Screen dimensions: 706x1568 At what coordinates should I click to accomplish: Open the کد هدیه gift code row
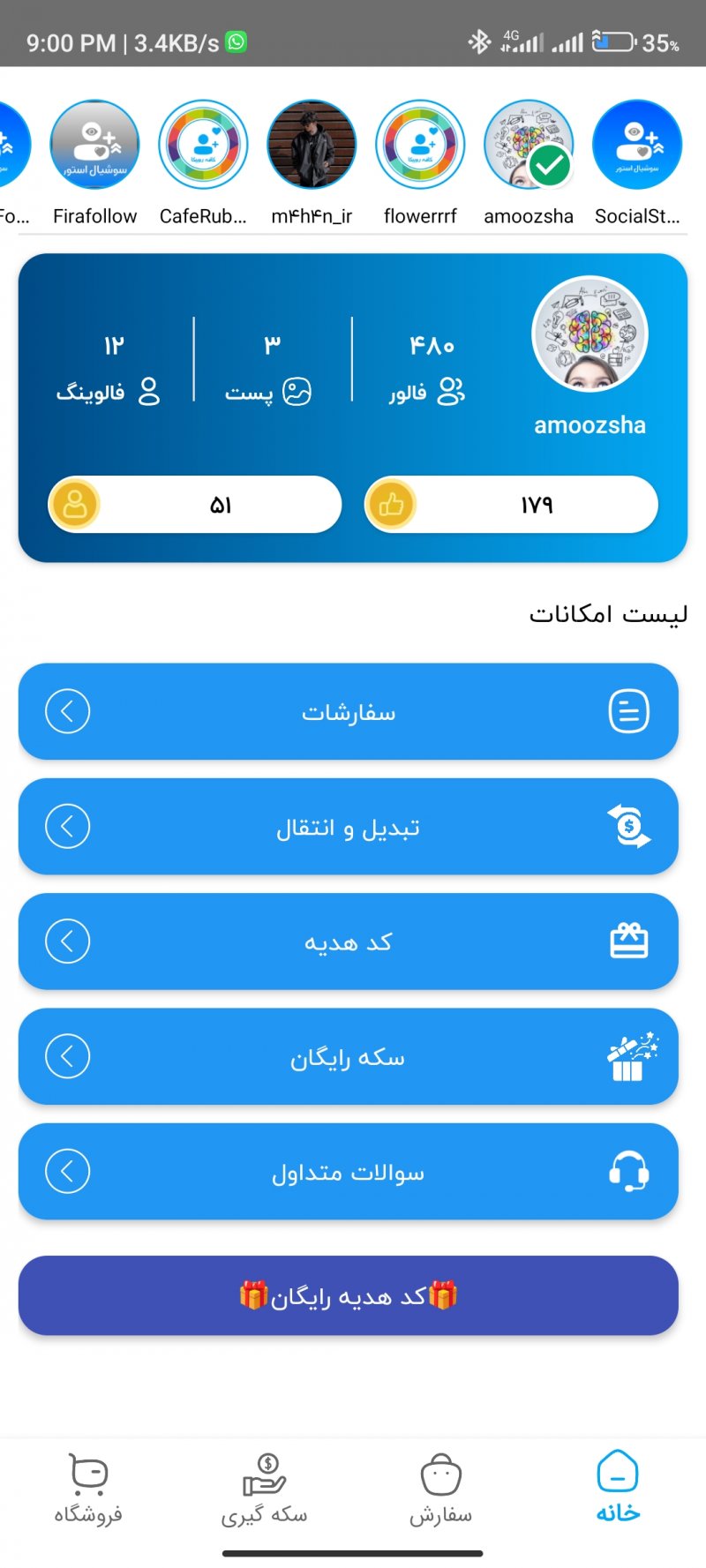[x=349, y=942]
